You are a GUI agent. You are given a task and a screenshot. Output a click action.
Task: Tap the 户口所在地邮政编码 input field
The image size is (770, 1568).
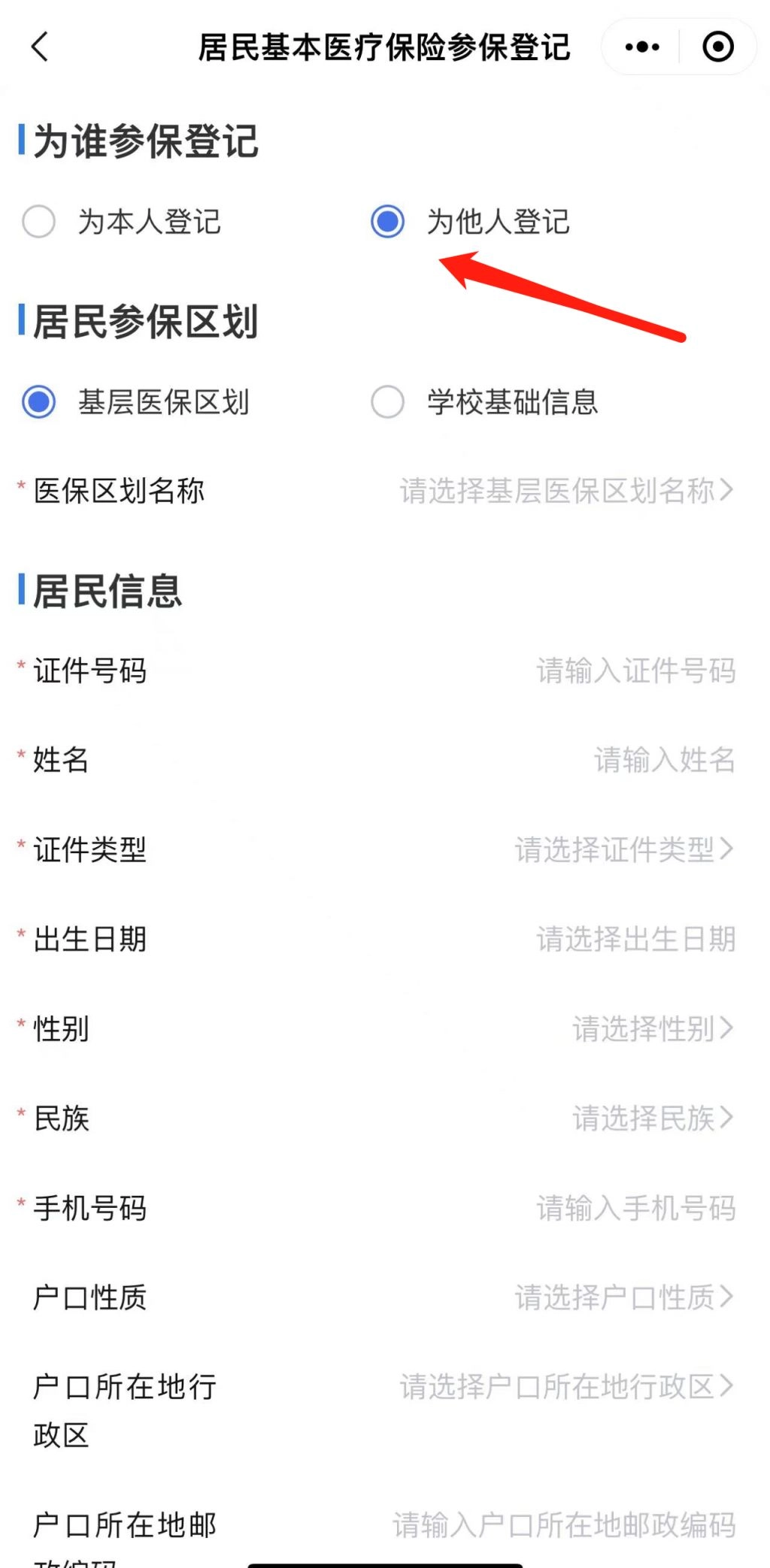(564, 1526)
